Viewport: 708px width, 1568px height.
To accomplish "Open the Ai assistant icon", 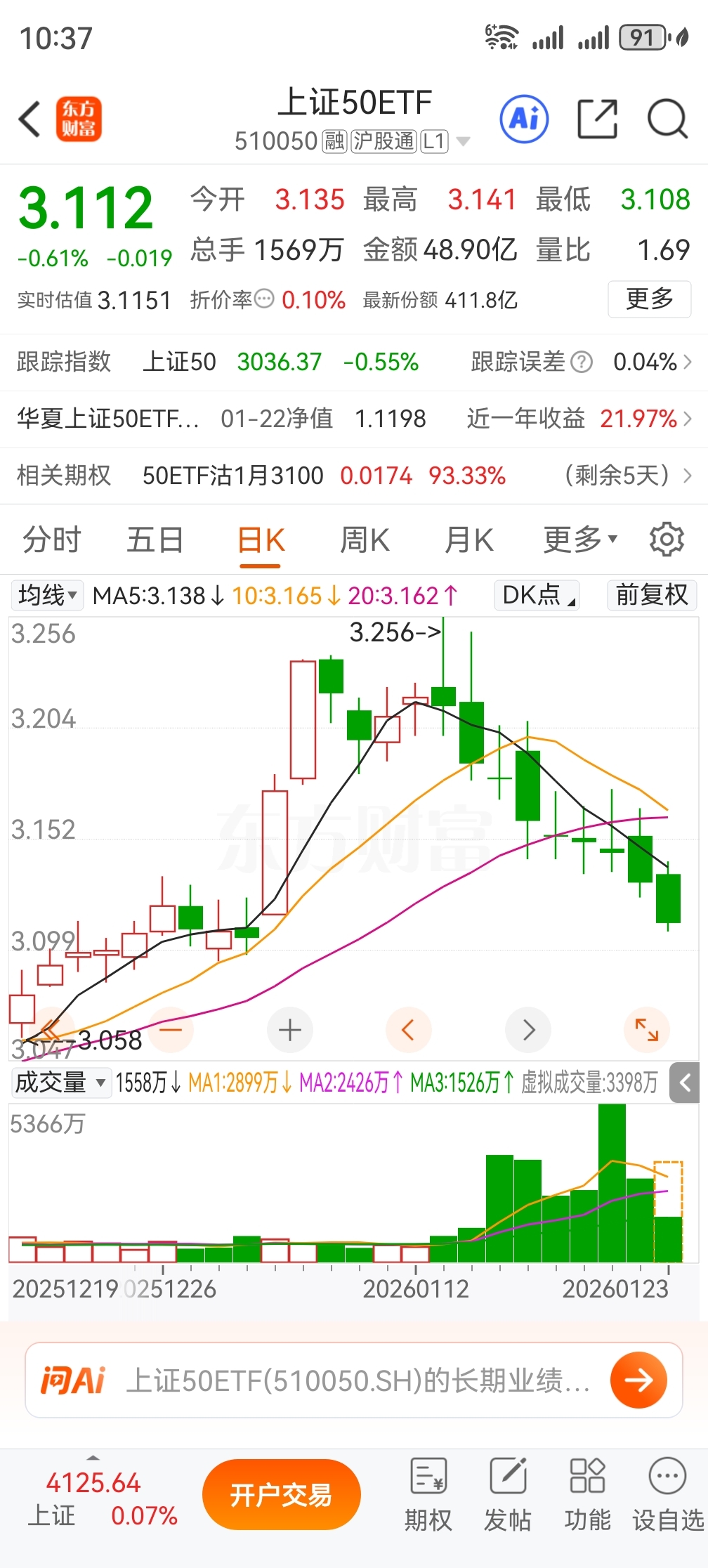I will (x=524, y=119).
